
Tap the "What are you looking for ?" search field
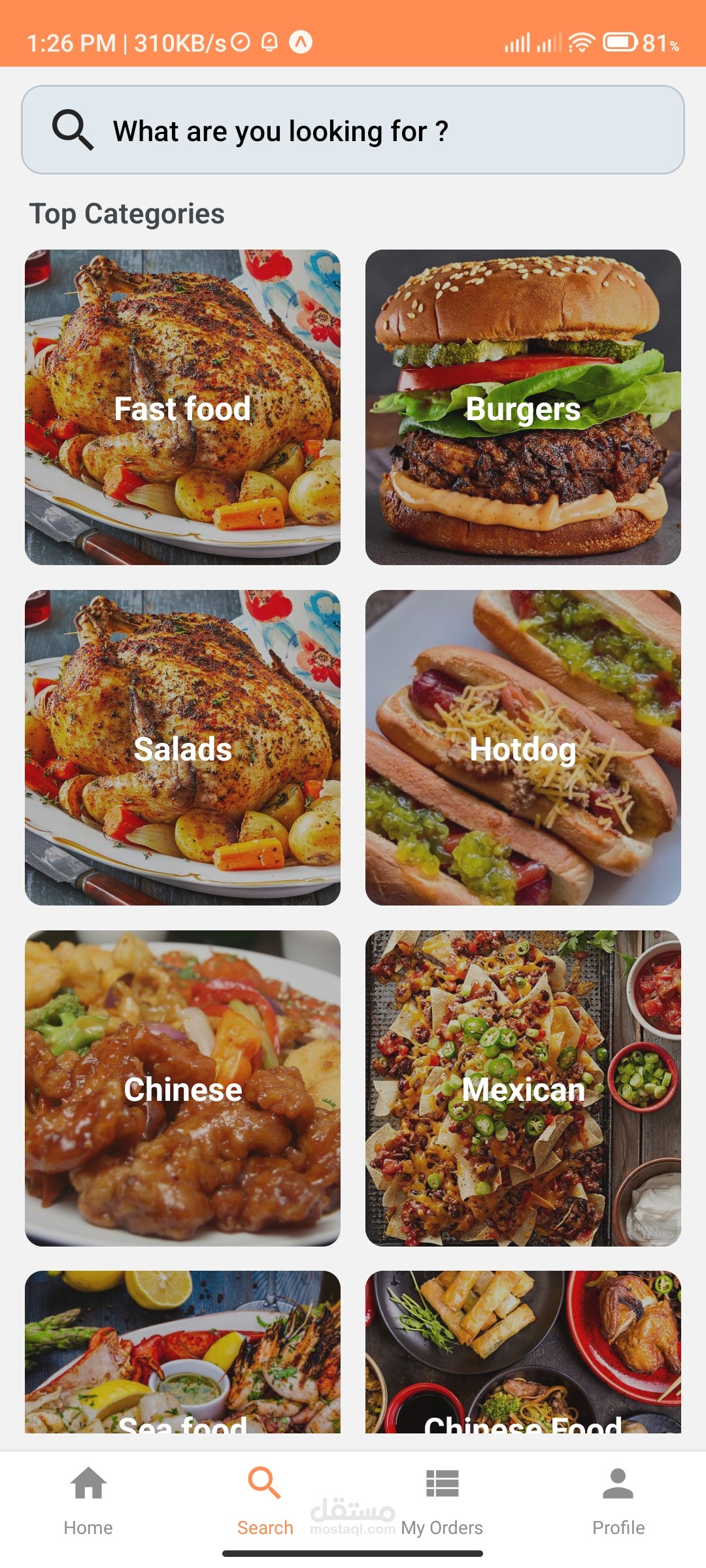pyautogui.click(x=353, y=131)
